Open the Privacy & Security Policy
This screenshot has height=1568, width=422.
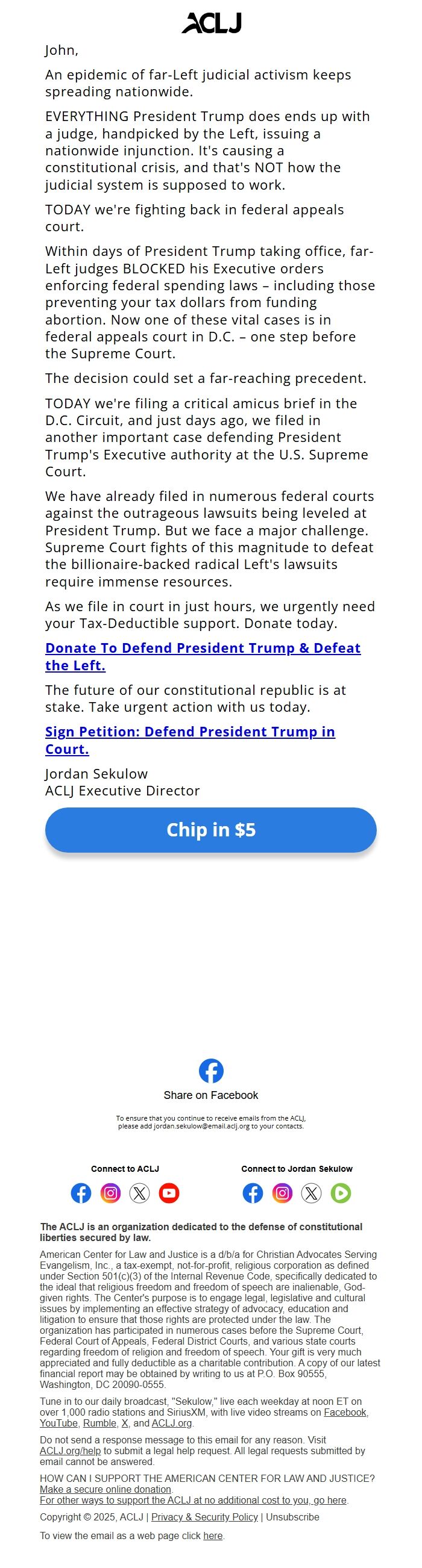[x=204, y=1517]
